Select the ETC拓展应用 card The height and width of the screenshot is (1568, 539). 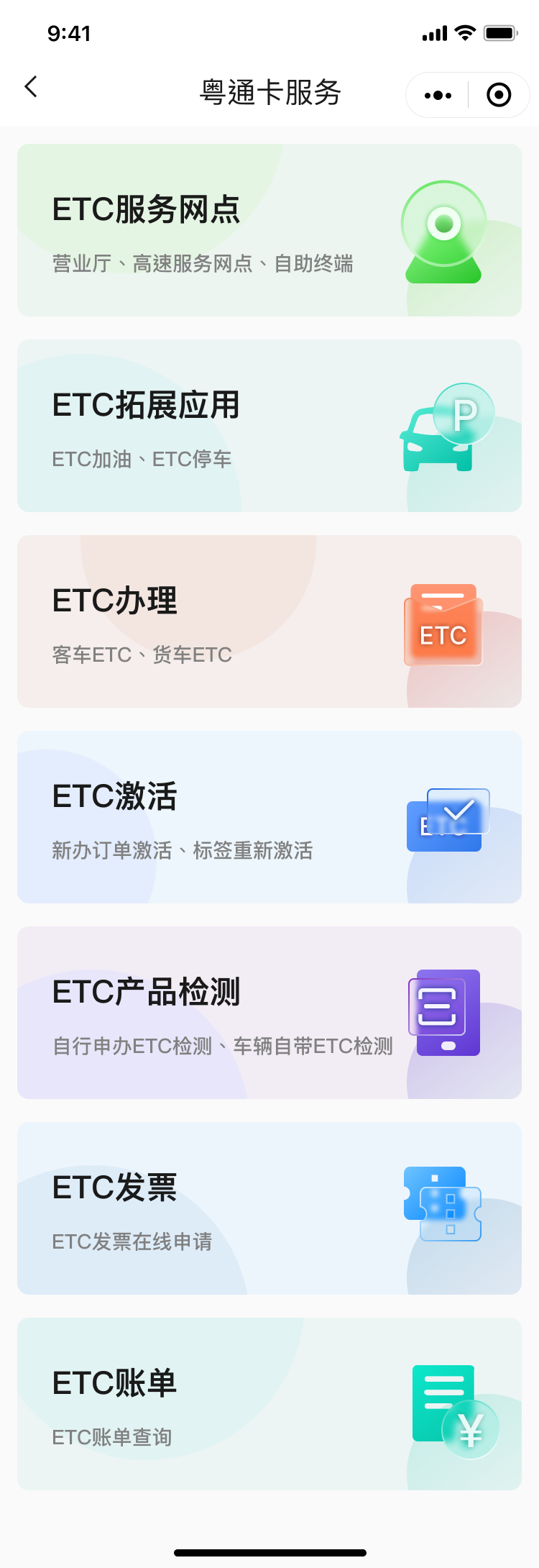pos(269,426)
